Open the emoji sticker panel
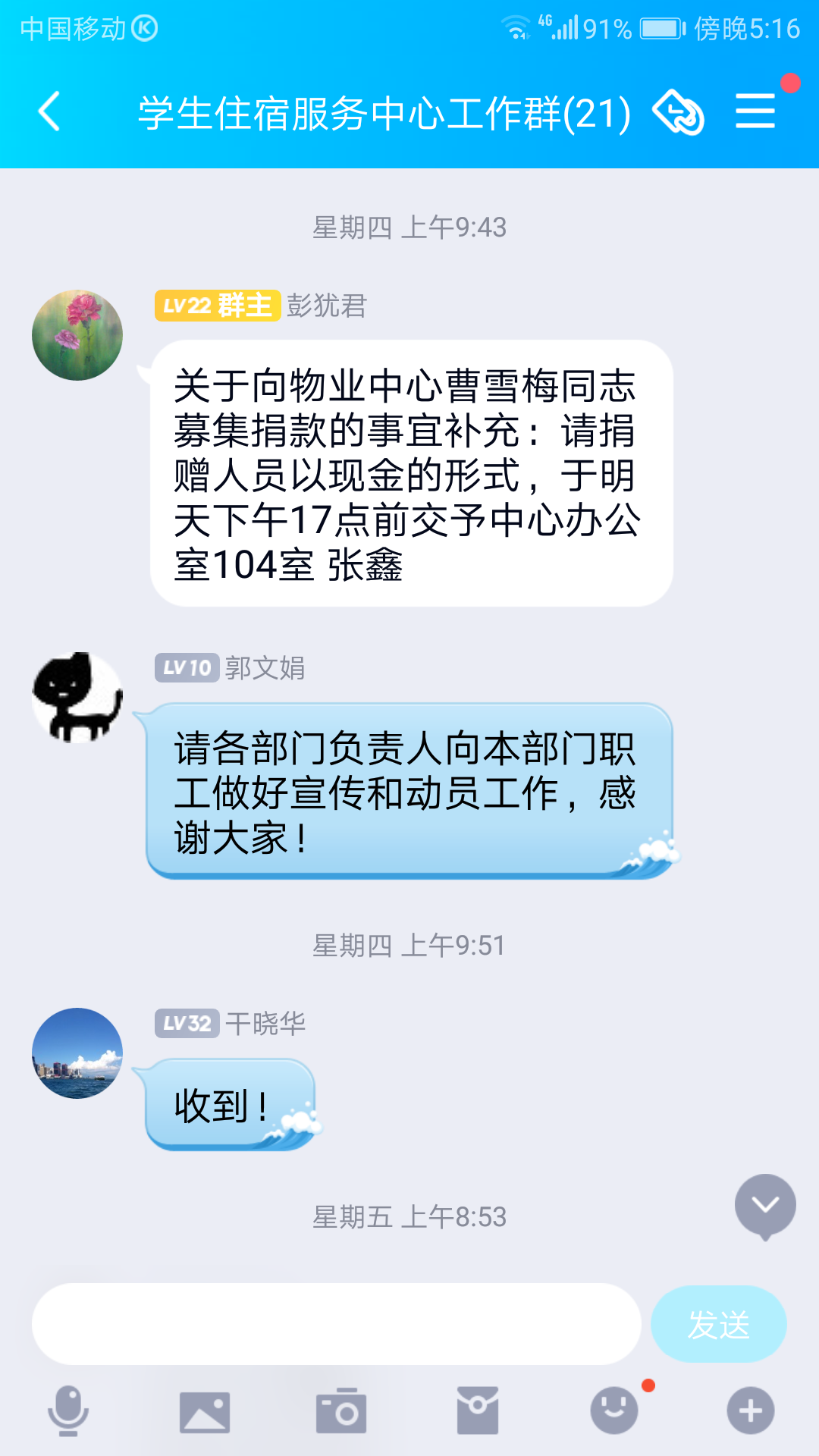 614,1410
